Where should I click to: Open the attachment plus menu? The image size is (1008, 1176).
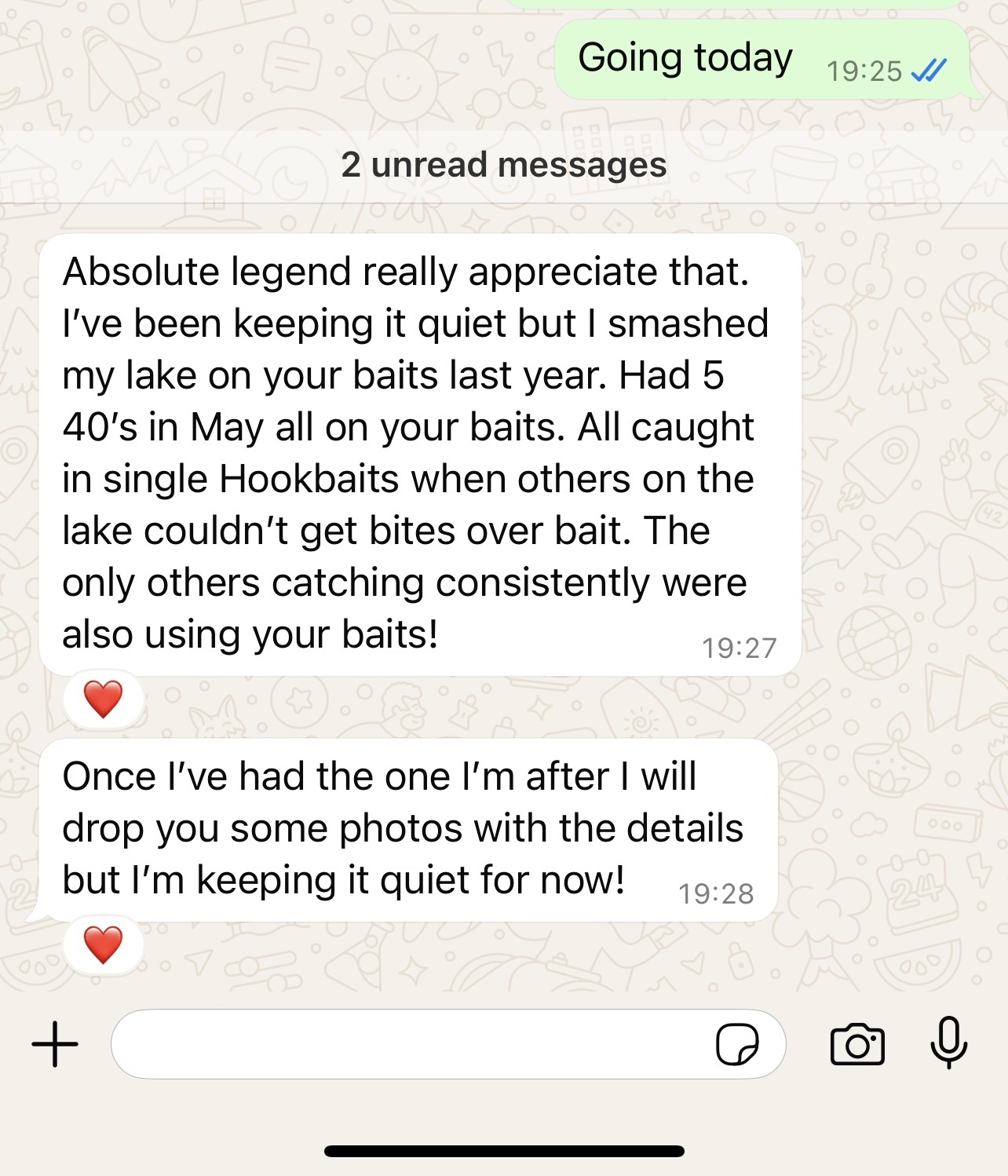[x=55, y=1045]
